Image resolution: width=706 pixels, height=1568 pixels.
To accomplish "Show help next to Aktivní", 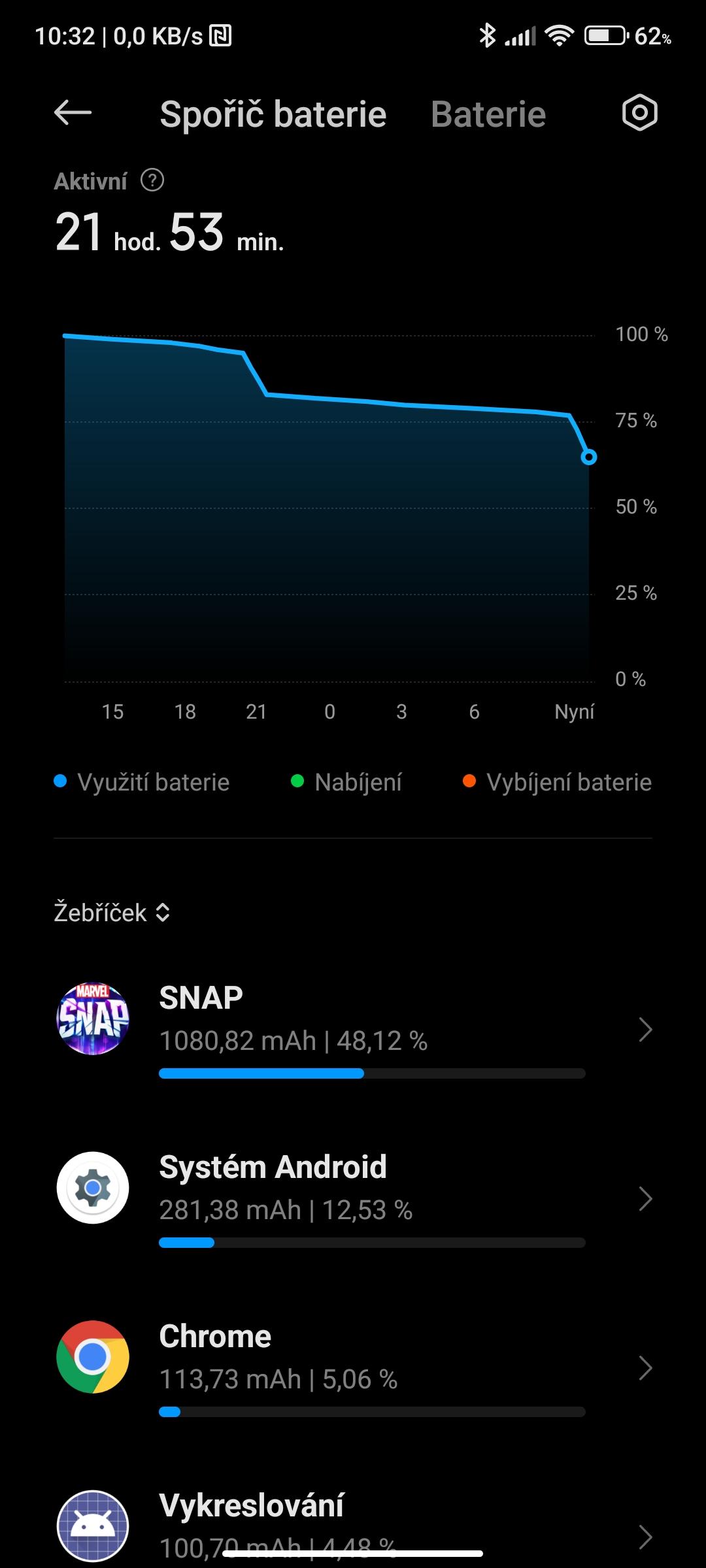I will point(152,180).
